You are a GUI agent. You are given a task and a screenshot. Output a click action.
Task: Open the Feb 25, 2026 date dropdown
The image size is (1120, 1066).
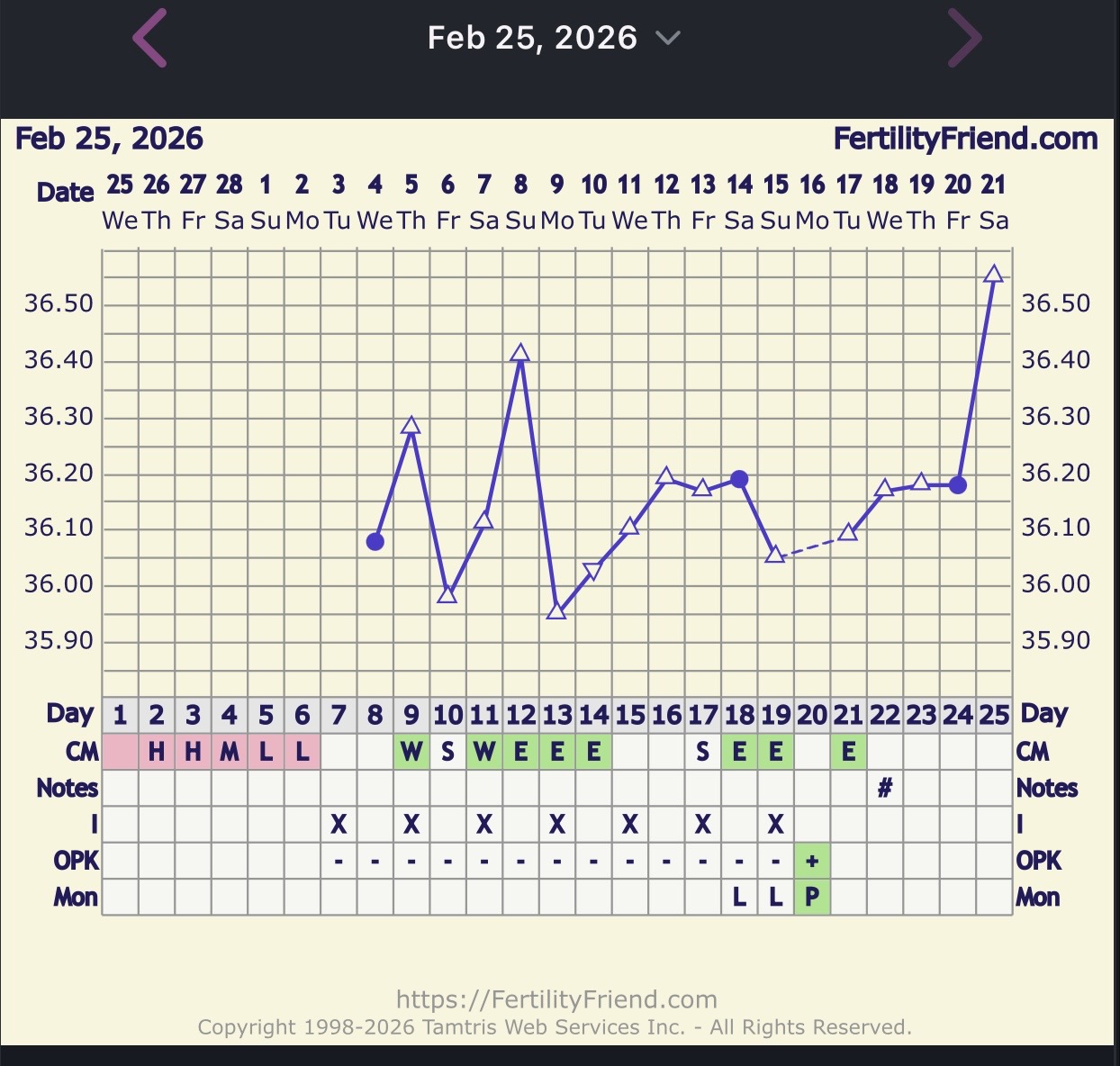coord(552,38)
